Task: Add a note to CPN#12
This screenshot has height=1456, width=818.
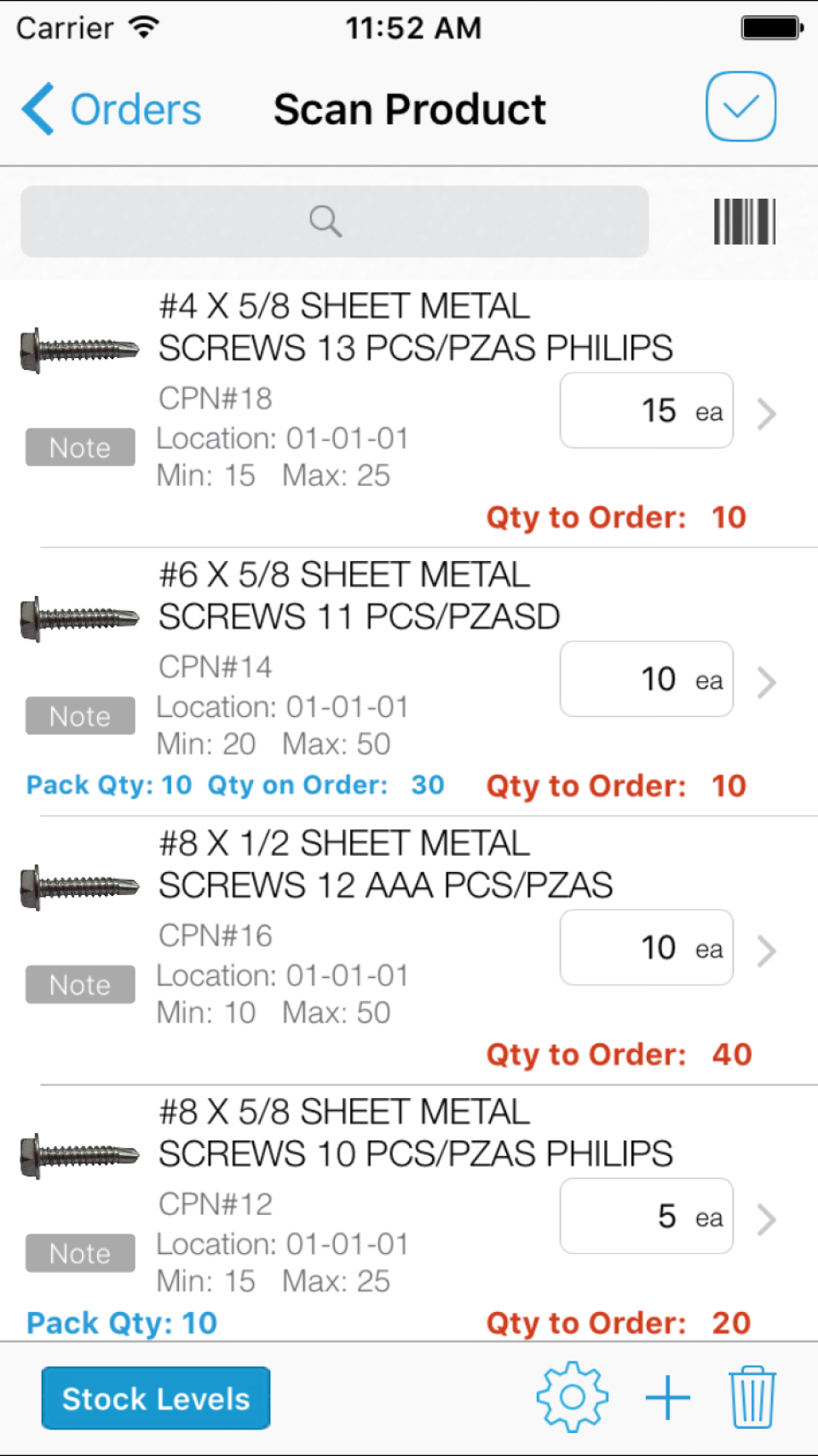Action: pyautogui.click(x=80, y=1253)
